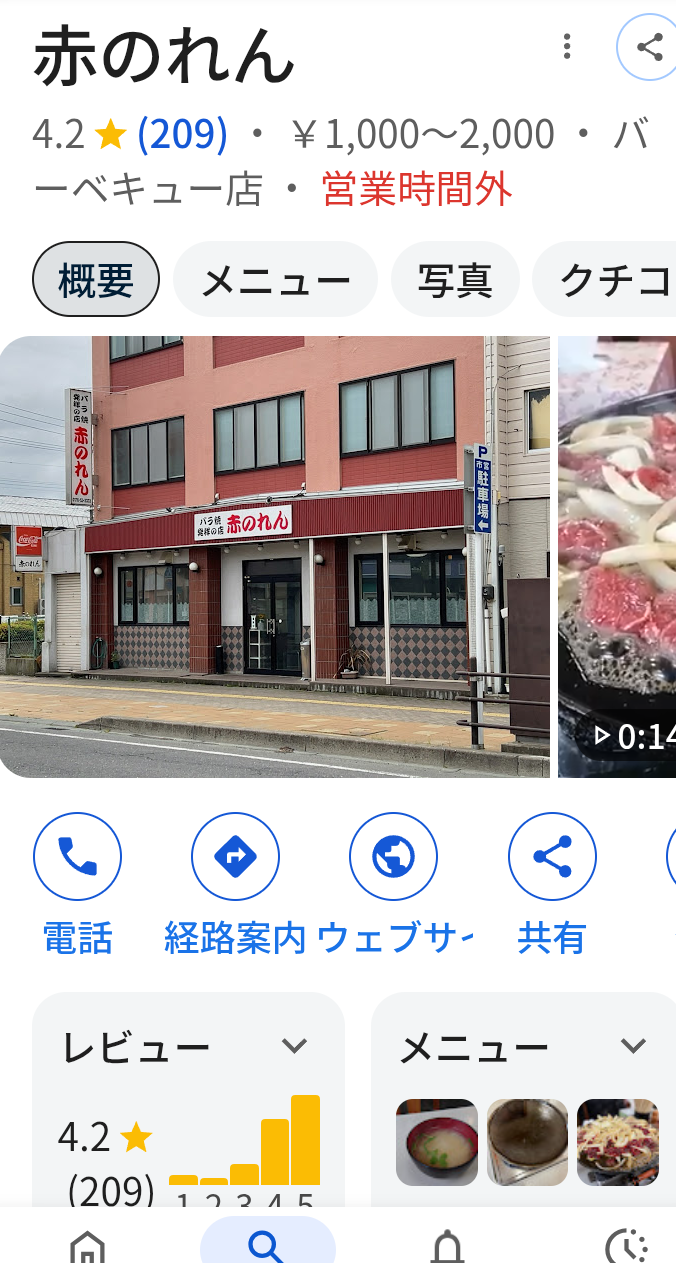Image resolution: width=676 pixels, height=1263 pixels.
Task: Visit the restaurant's ウェブサイト
Action: coord(393,857)
